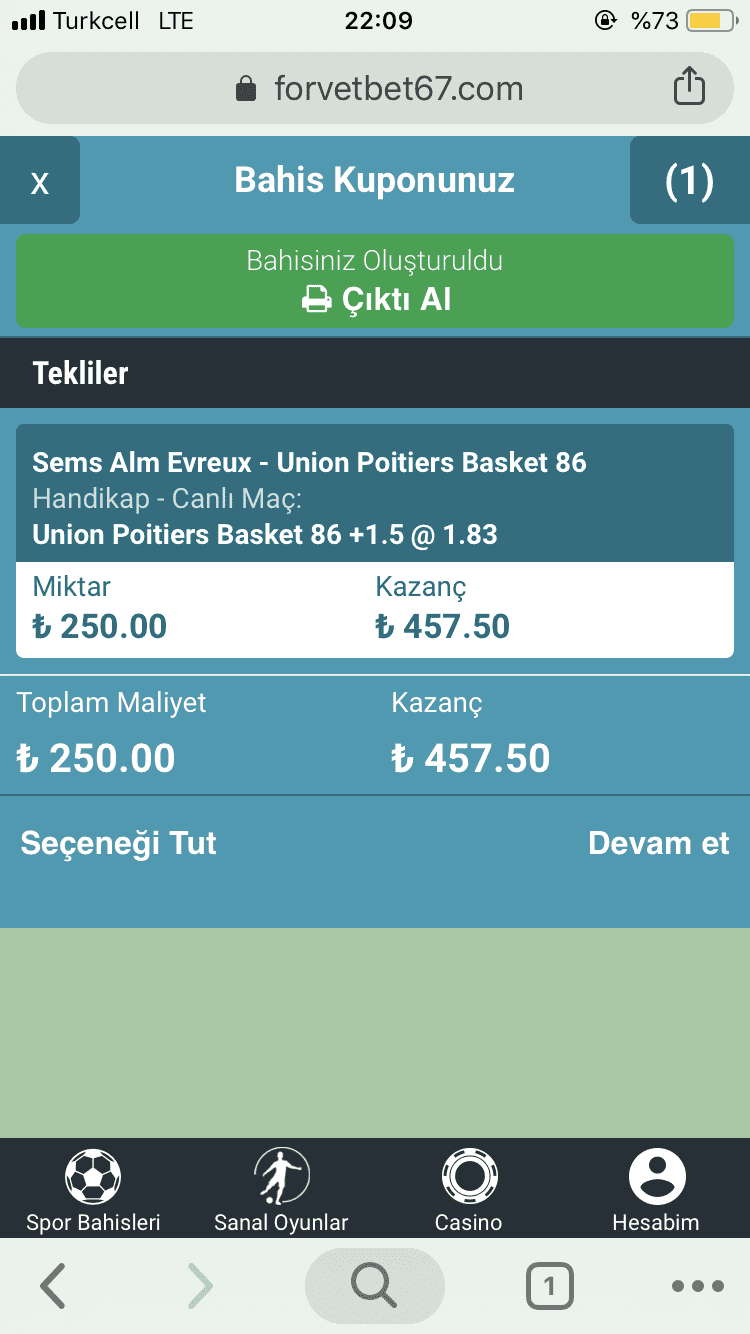Open the browser's three-dot menu
This screenshot has height=1334, width=750.
697,1286
